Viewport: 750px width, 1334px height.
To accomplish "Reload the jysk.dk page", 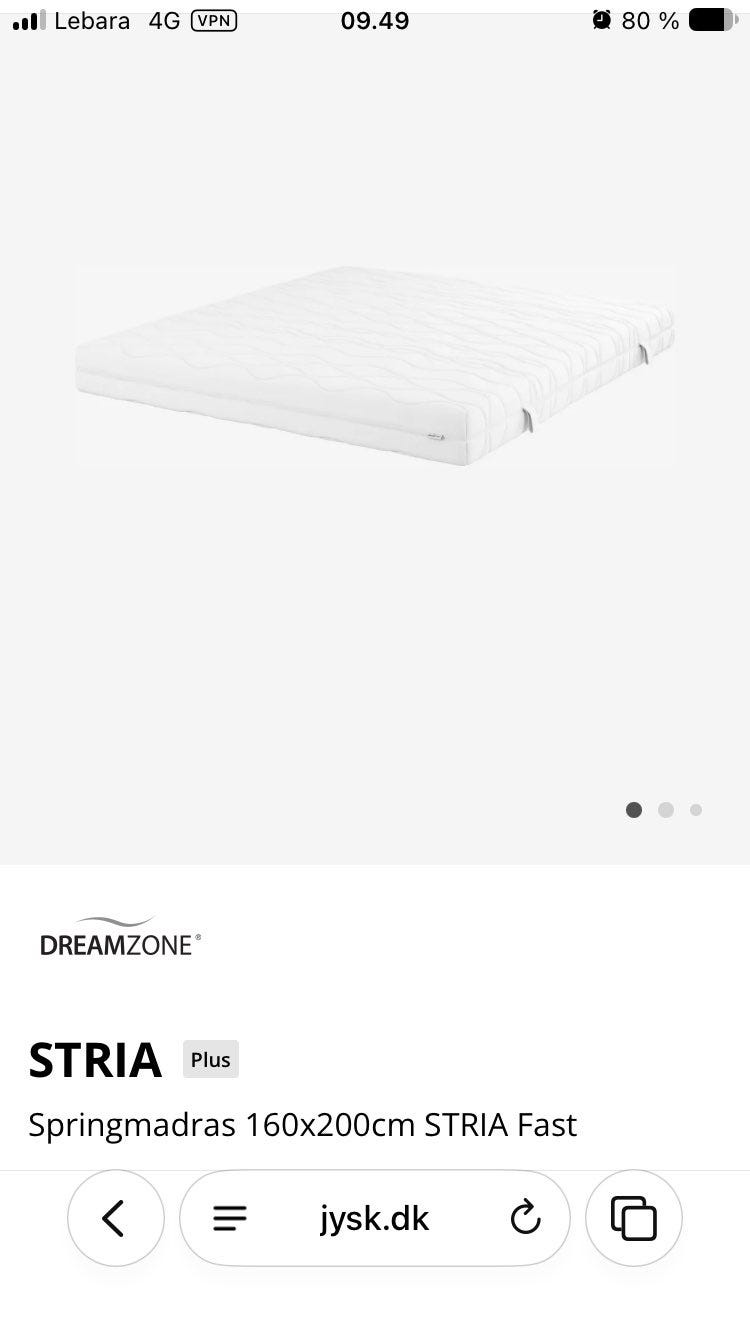I will tap(525, 1218).
